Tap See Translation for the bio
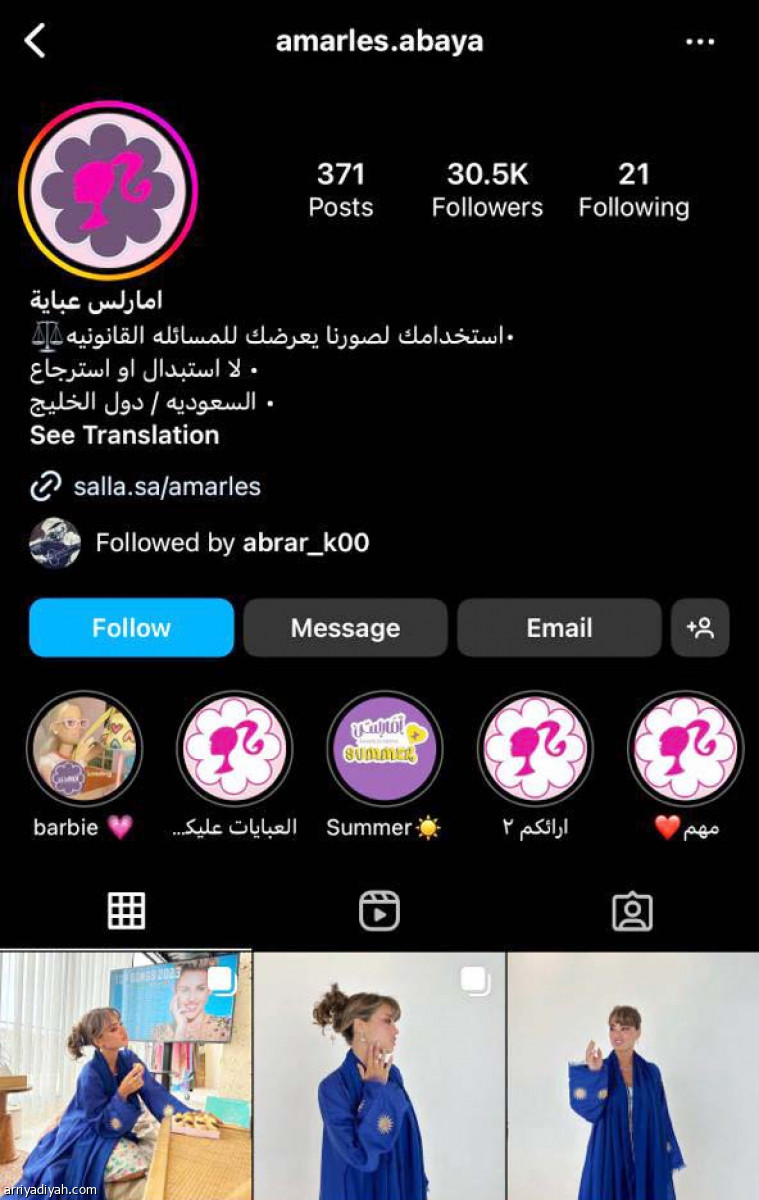 point(124,435)
